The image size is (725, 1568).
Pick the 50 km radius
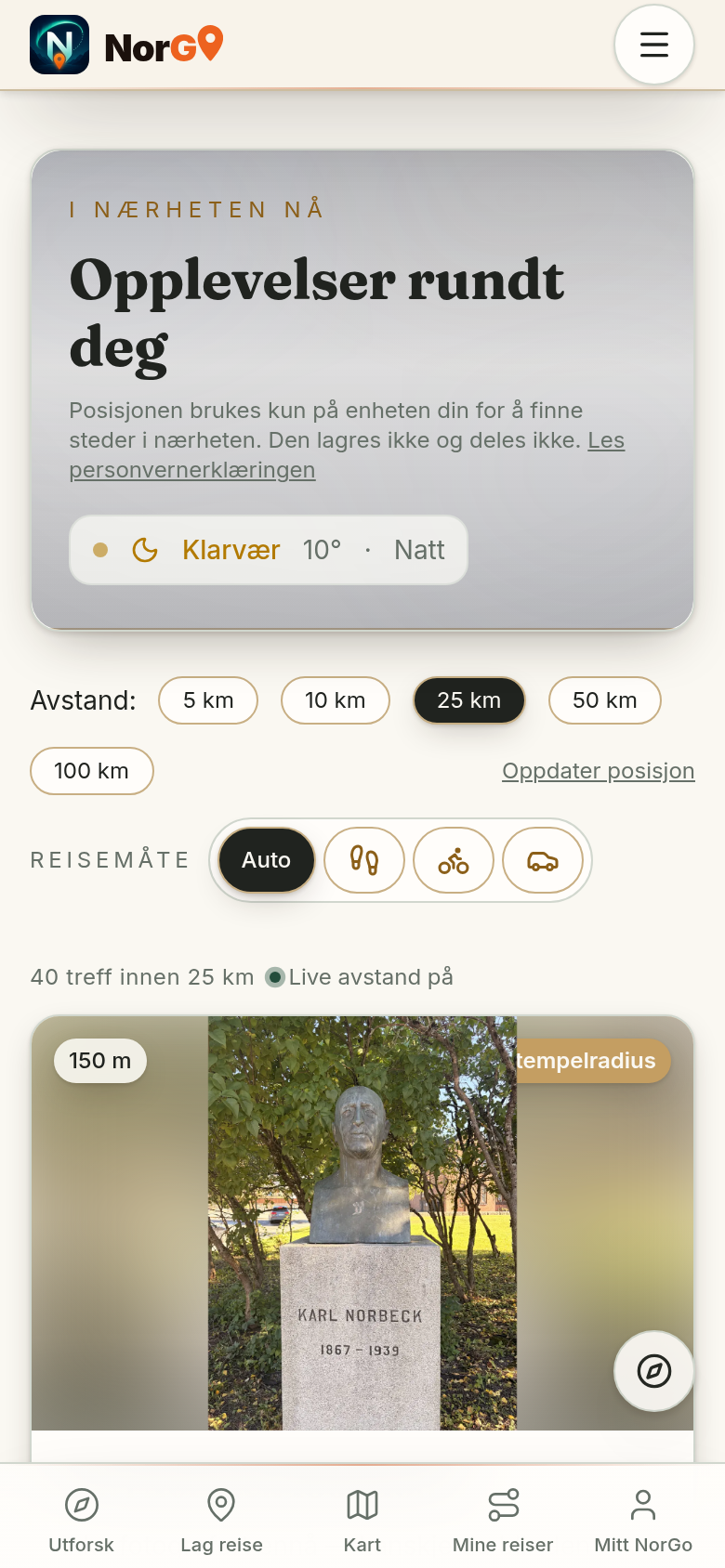605,700
